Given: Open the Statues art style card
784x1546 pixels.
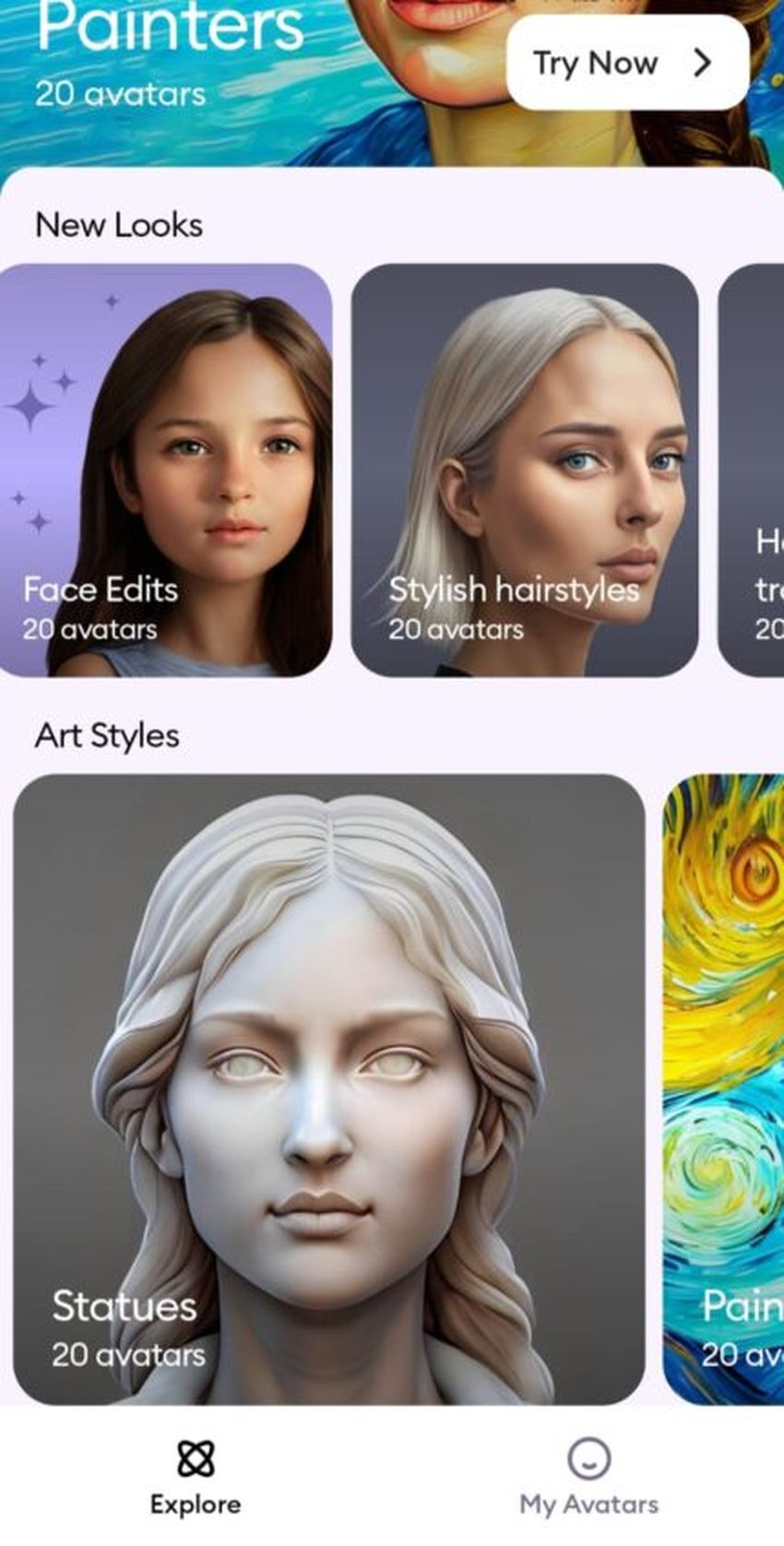Looking at the screenshot, I should click(x=328, y=1088).
